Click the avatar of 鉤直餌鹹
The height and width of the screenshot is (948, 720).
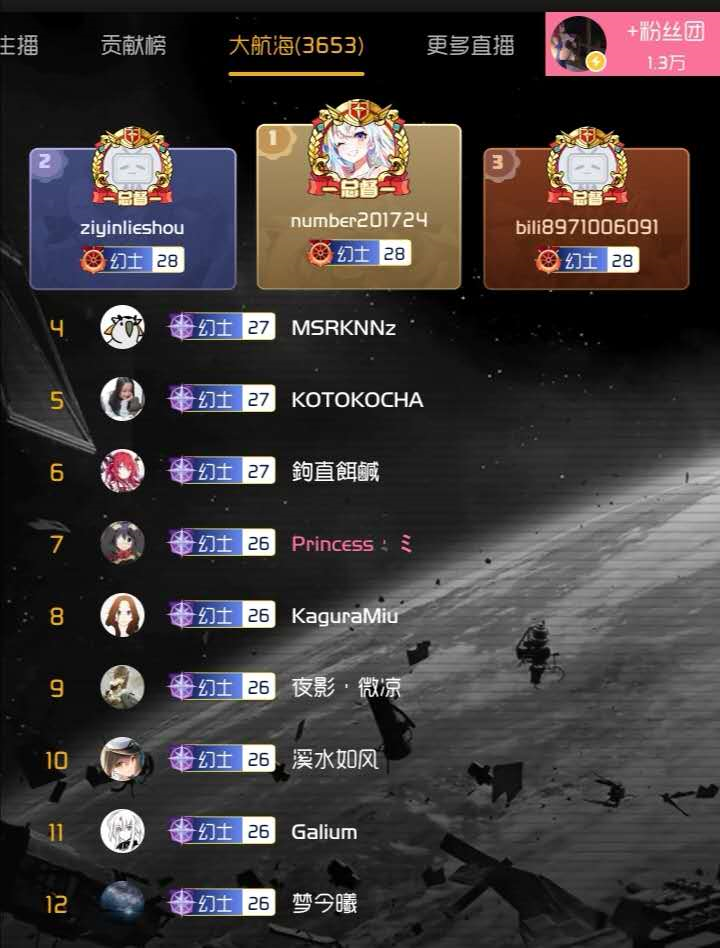122,471
